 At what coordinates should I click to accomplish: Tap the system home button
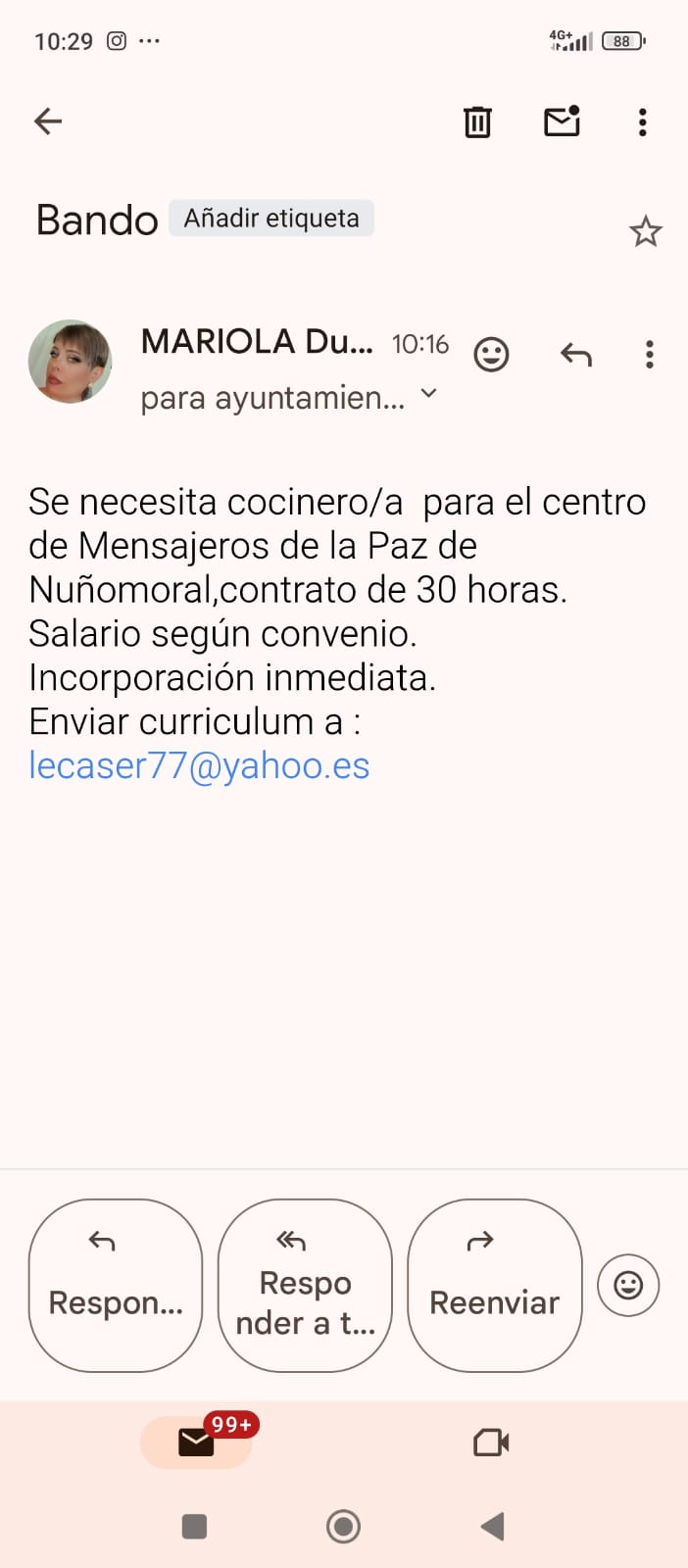[x=343, y=1526]
